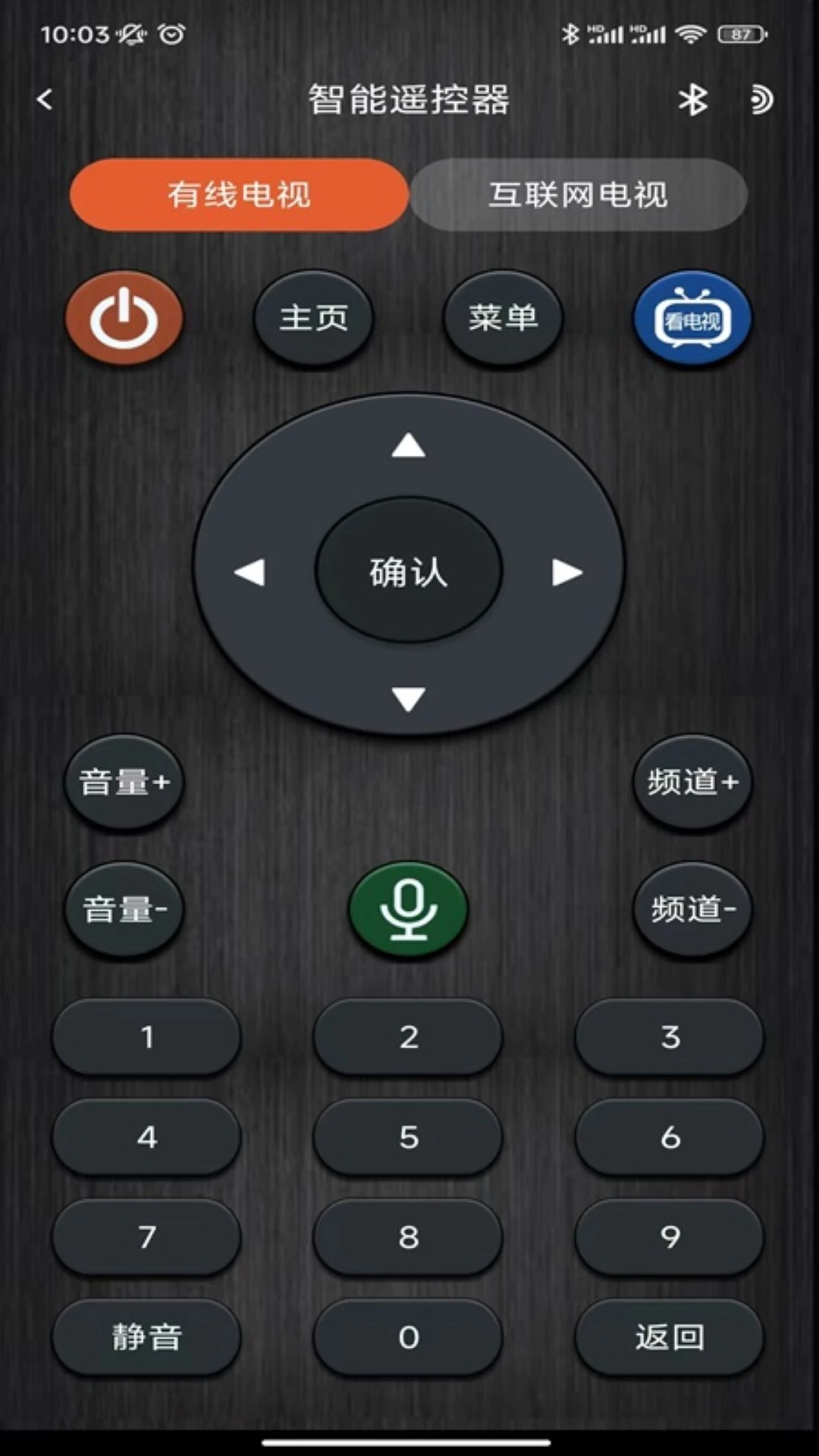Tap the 返回 button
819x1456 pixels.
pyautogui.click(x=670, y=1337)
